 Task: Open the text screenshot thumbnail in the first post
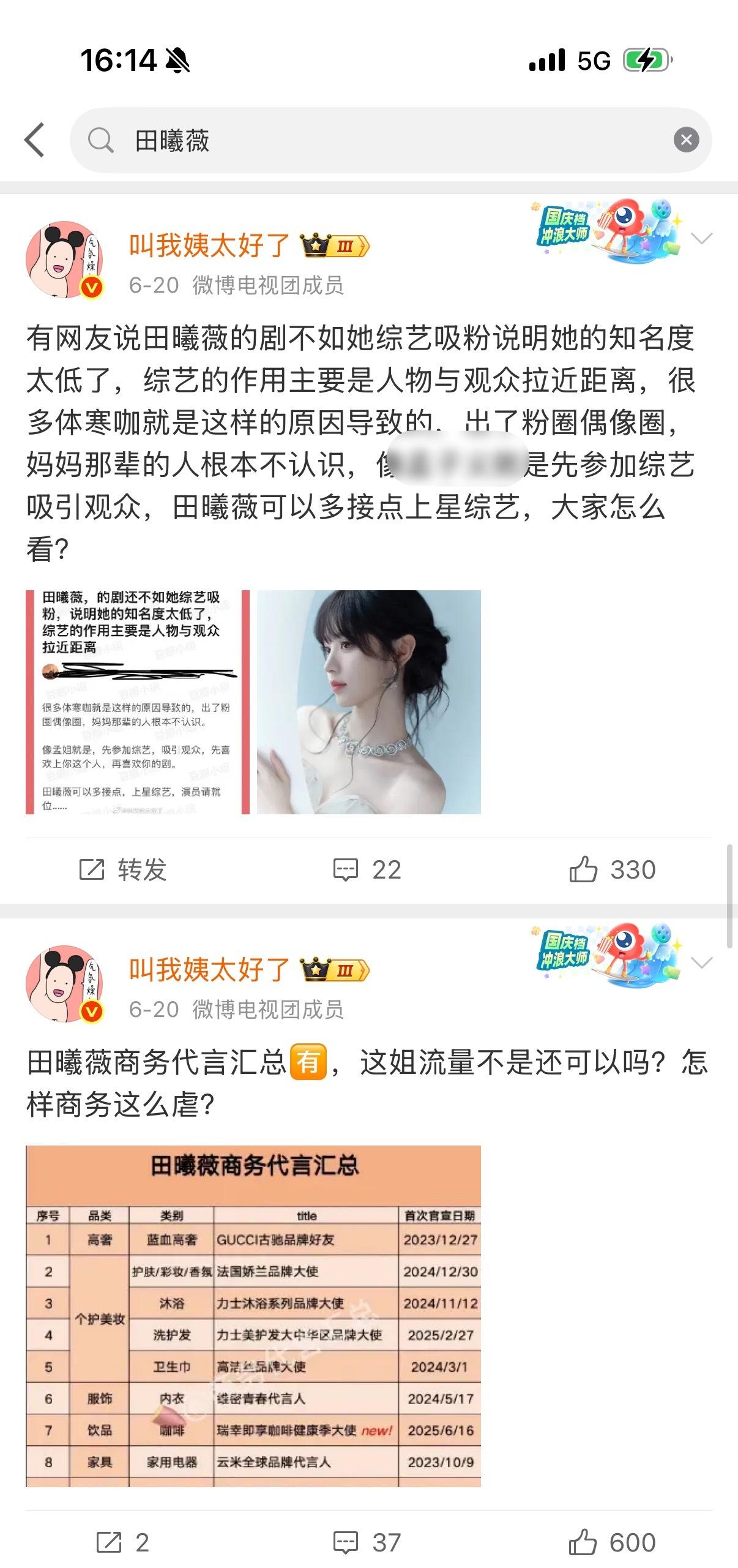(138, 702)
